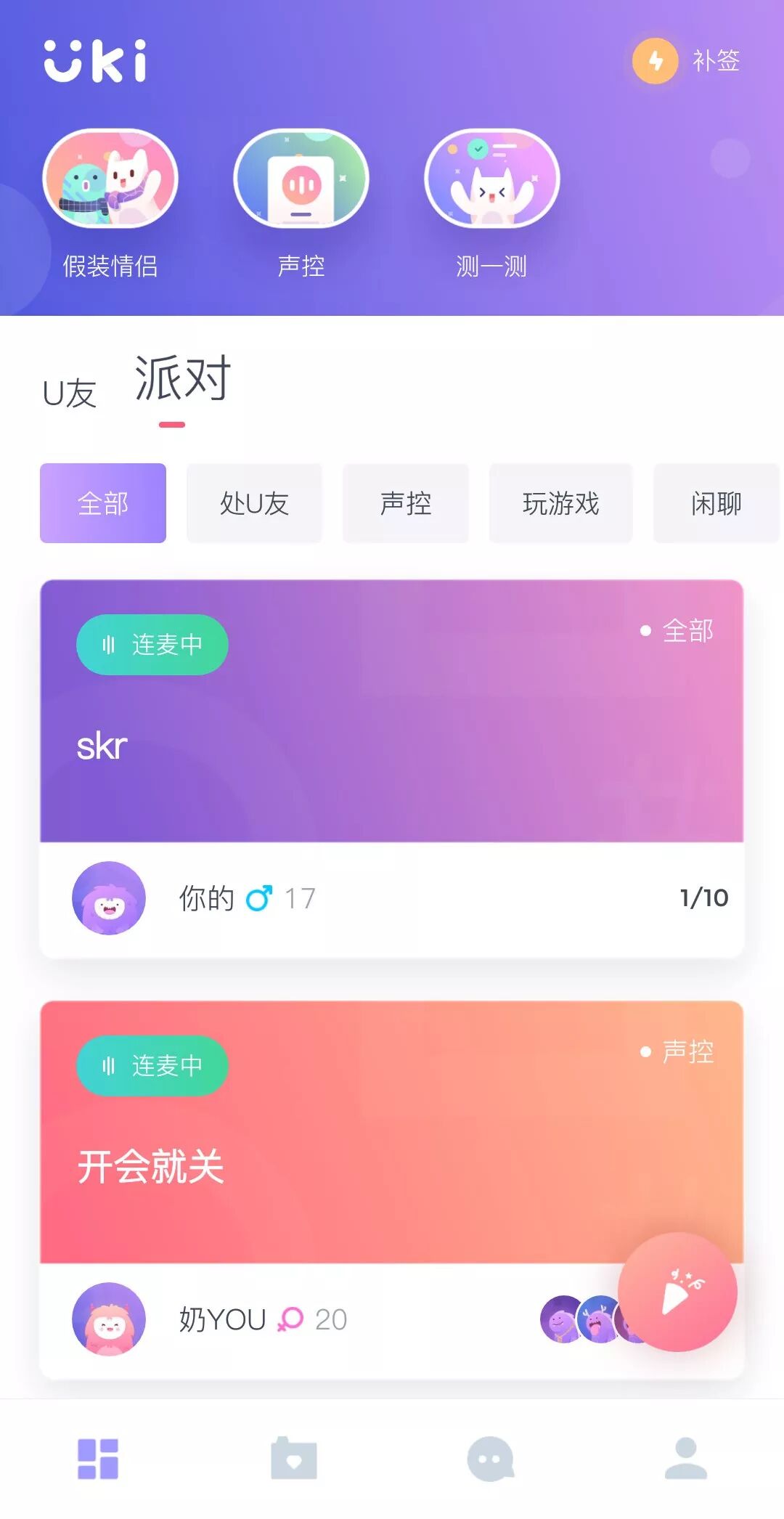Switch to the chat messages tab
The width and height of the screenshot is (784, 1519).
490,1459
